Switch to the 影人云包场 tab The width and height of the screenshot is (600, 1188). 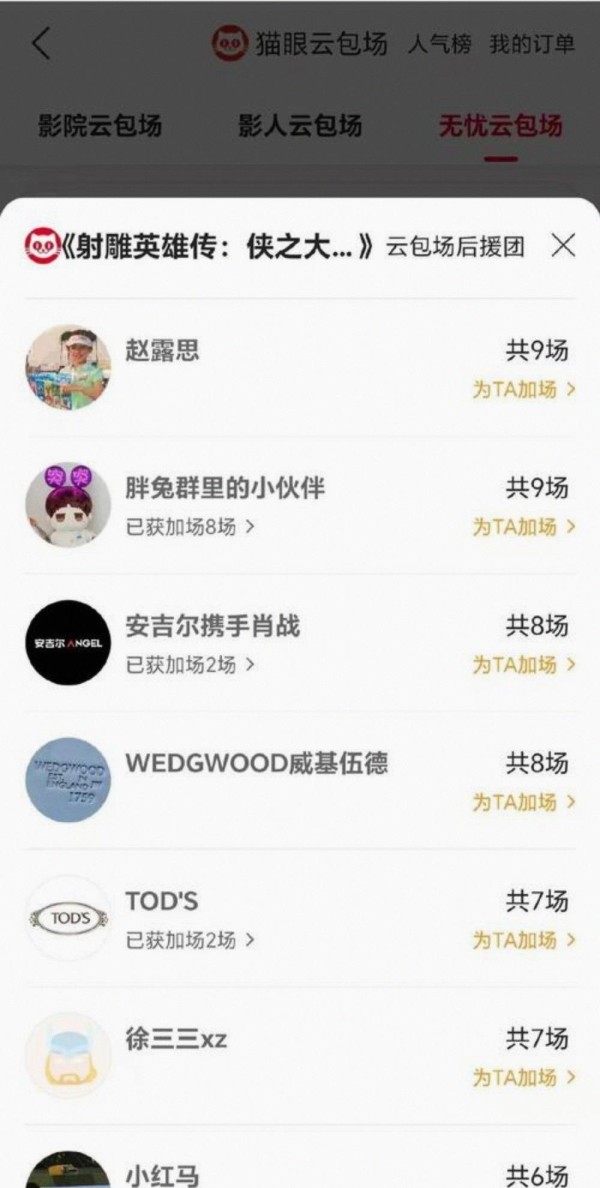click(x=299, y=126)
